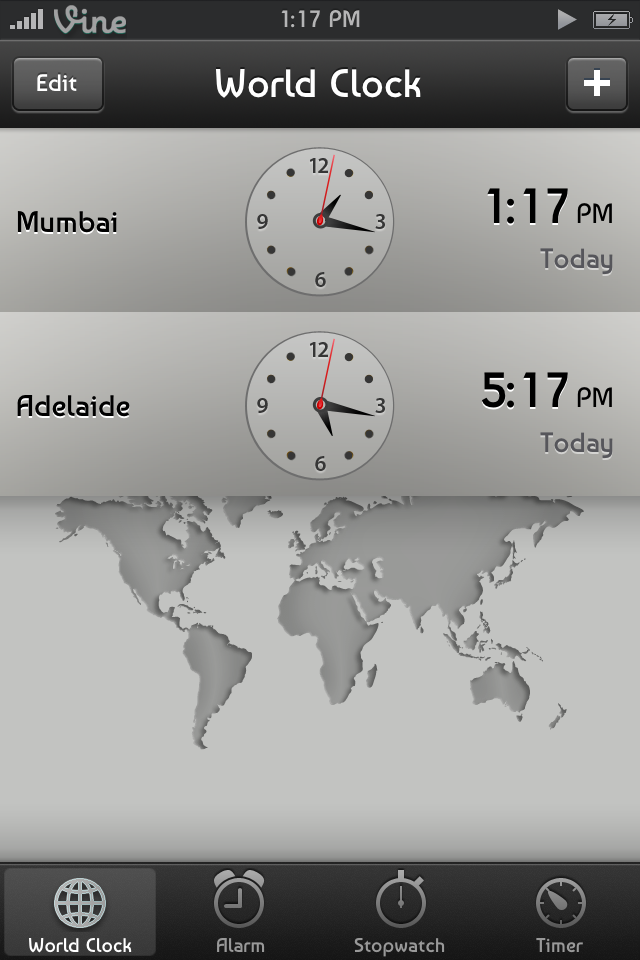This screenshot has height=960, width=640.
Task: Tap the Edit button
Action: click(x=57, y=84)
